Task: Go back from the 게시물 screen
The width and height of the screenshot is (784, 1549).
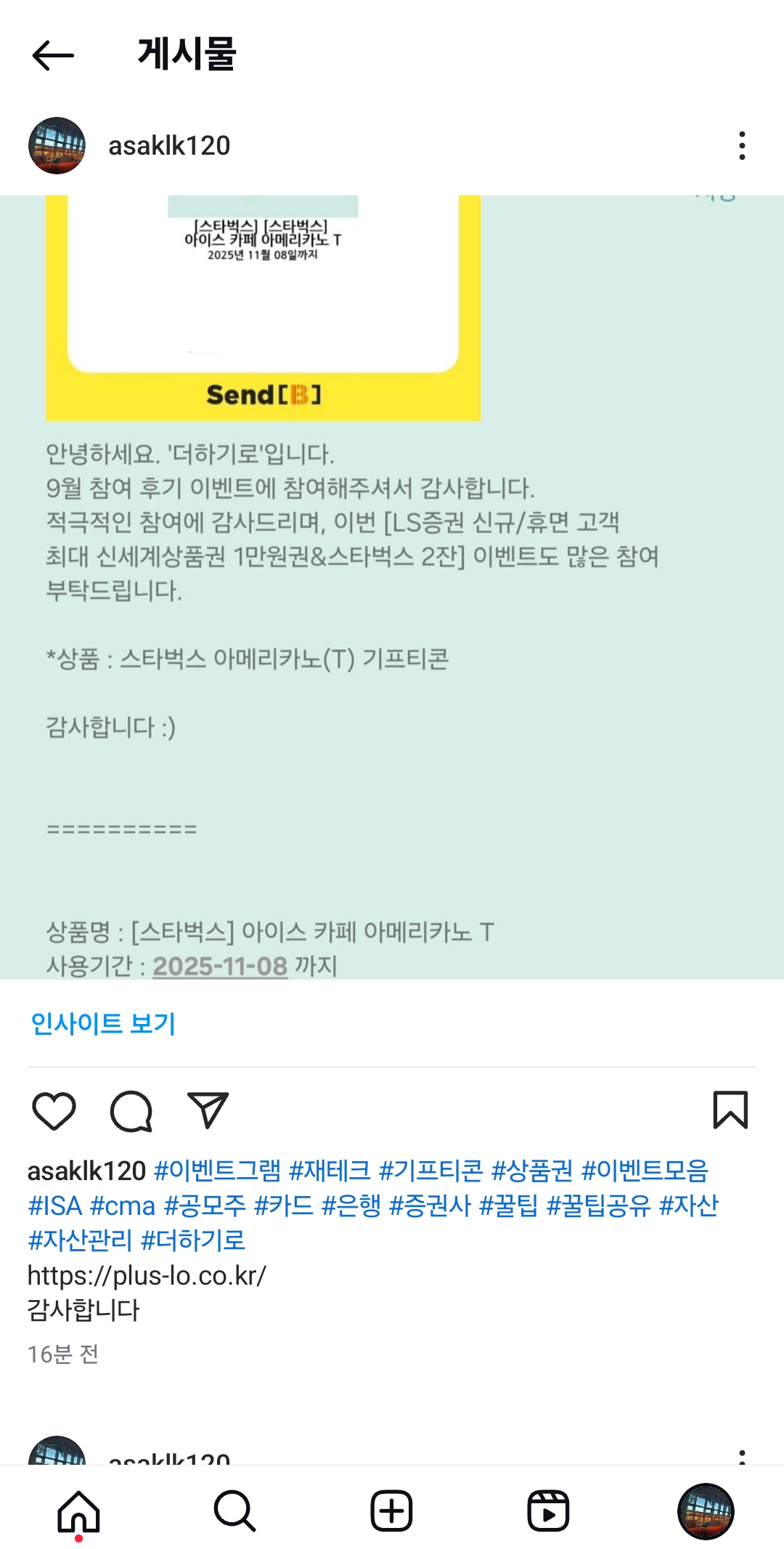Action: click(53, 55)
